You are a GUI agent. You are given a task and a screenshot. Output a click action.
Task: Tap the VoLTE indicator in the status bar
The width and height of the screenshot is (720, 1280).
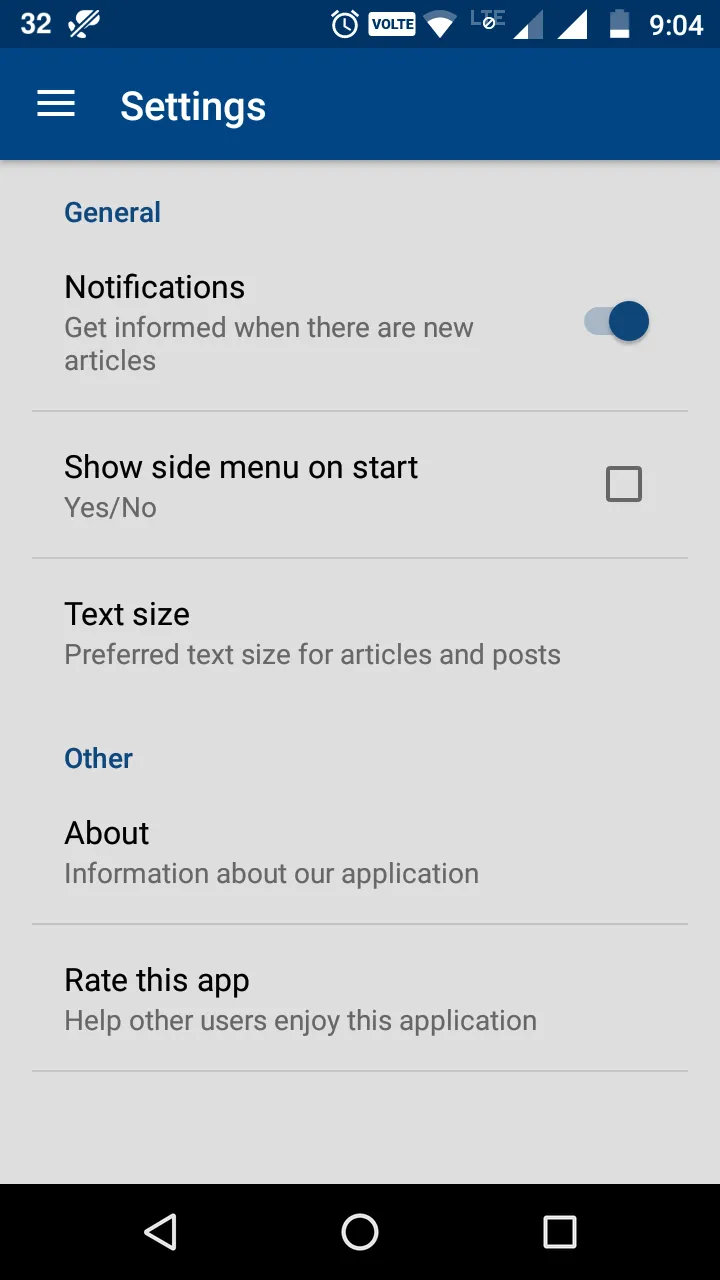pos(391,23)
